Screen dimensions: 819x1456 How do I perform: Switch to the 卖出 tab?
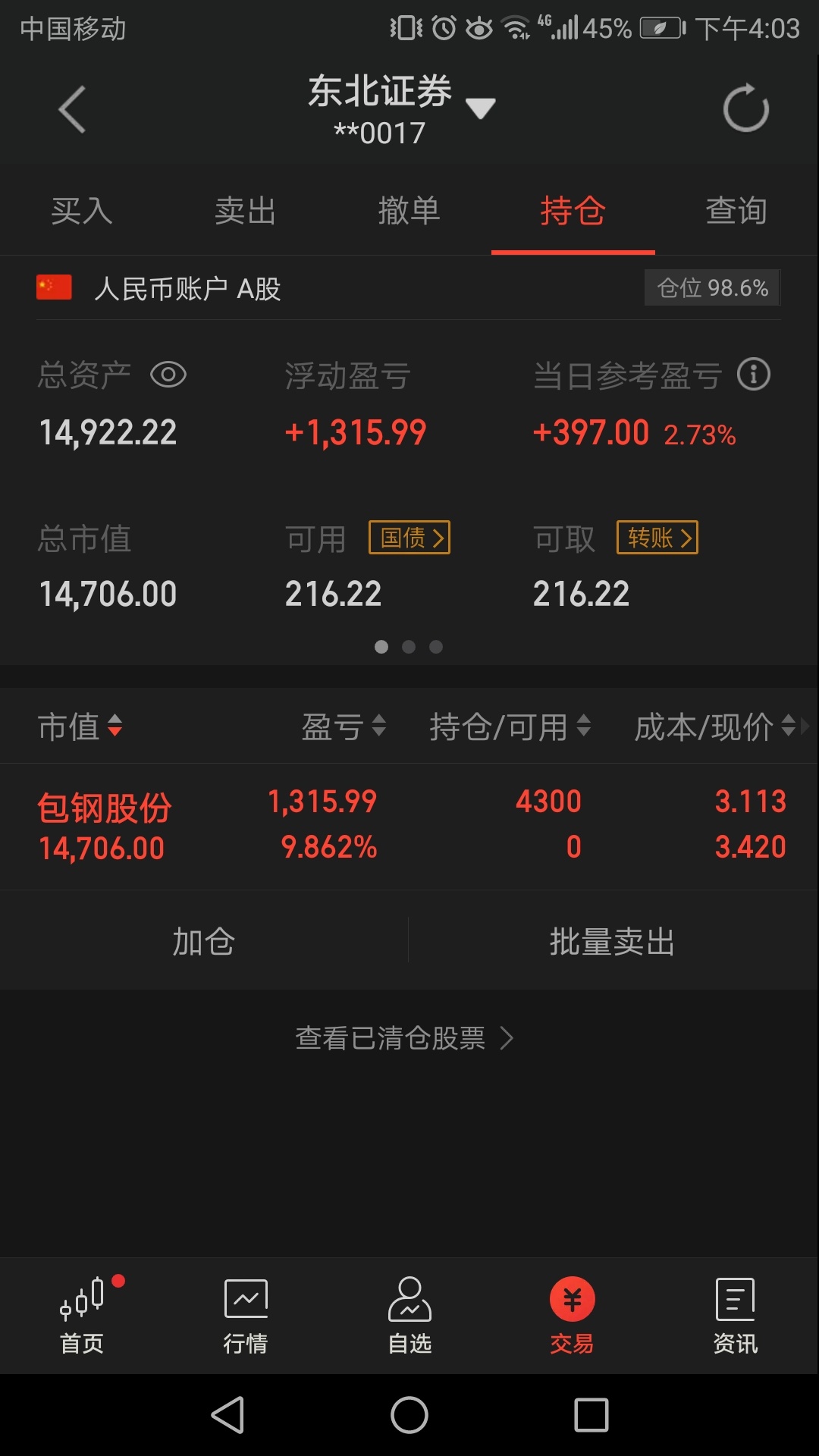246,211
